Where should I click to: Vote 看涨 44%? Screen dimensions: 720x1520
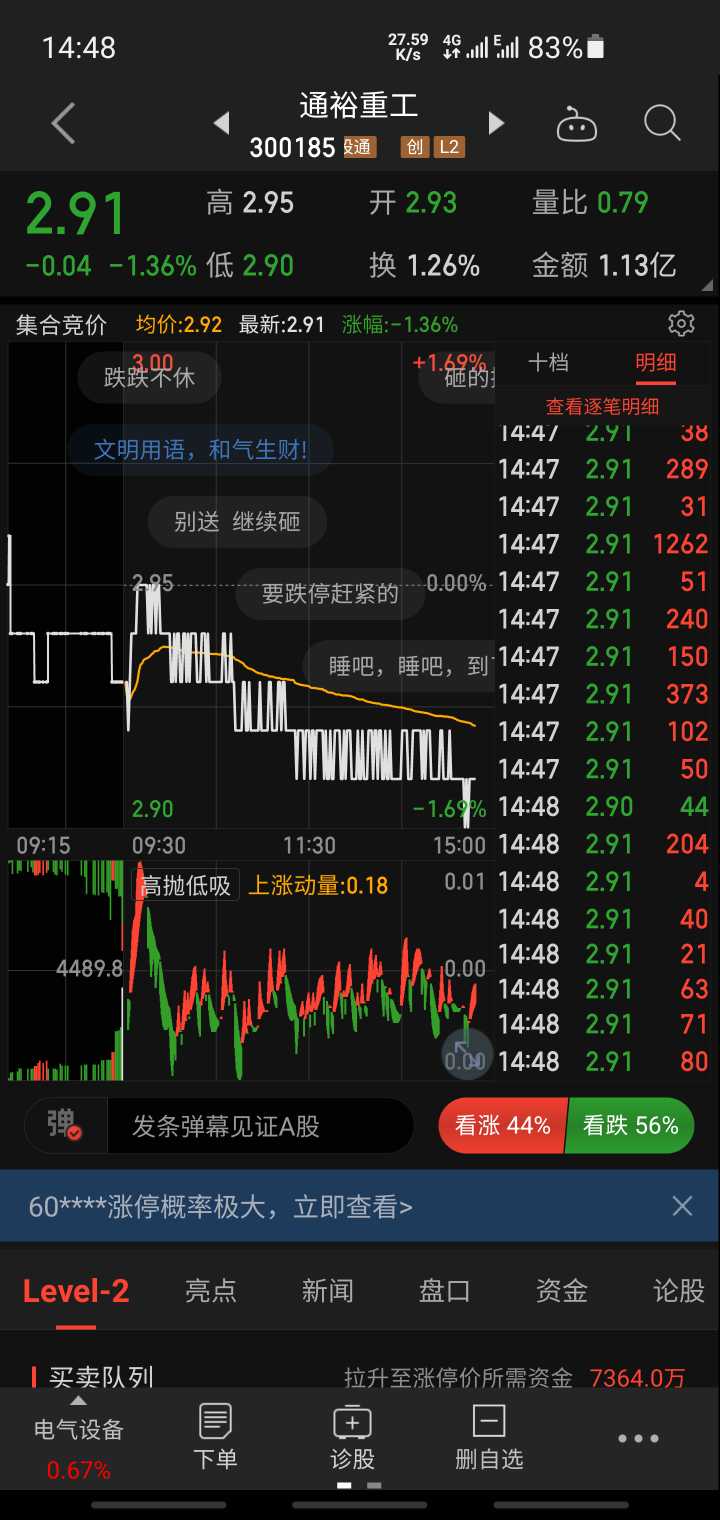[x=502, y=1126]
